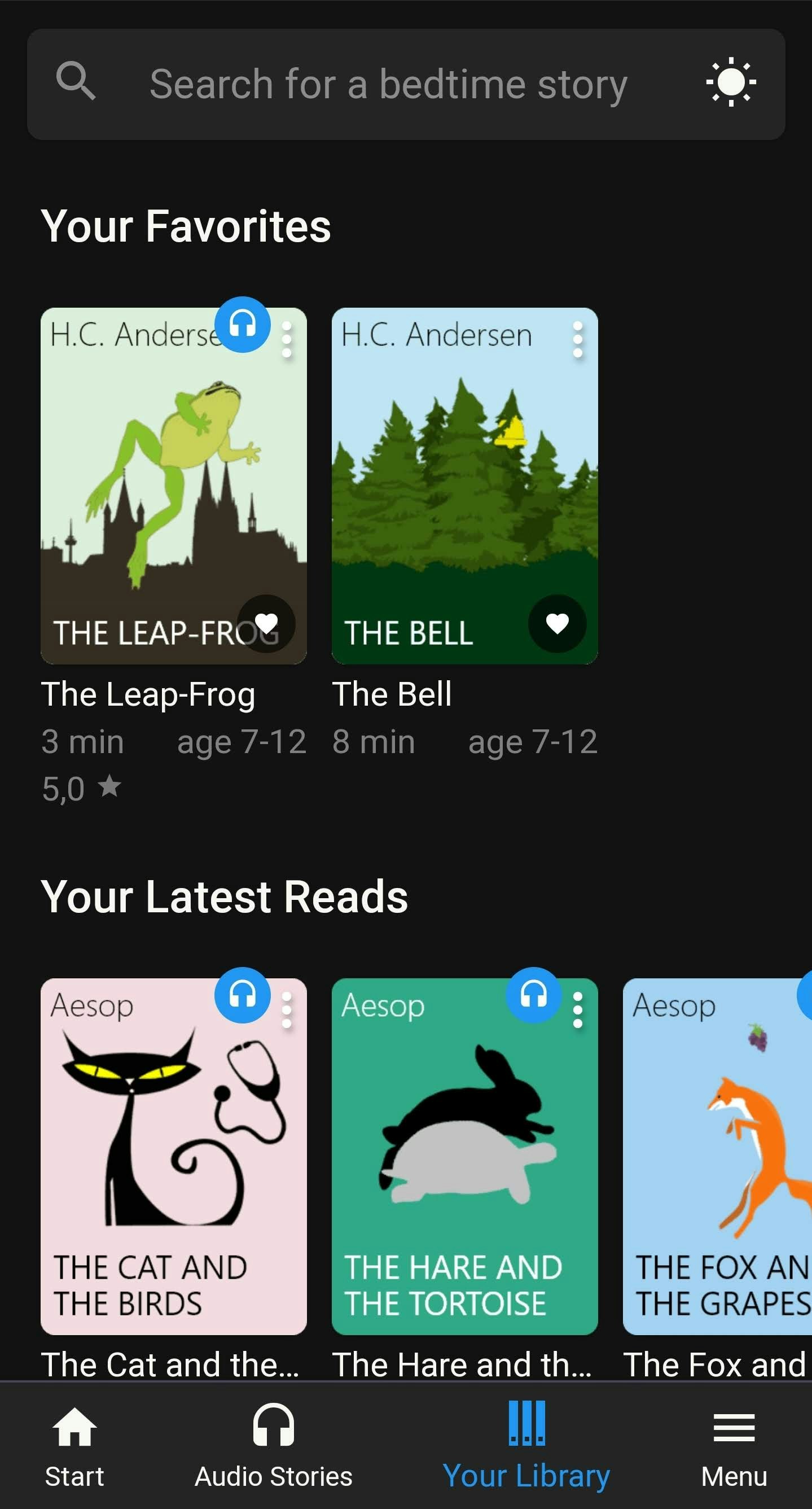812x1509 pixels.
Task: Listen to The Cat and the Birds audio
Action: [x=243, y=995]
